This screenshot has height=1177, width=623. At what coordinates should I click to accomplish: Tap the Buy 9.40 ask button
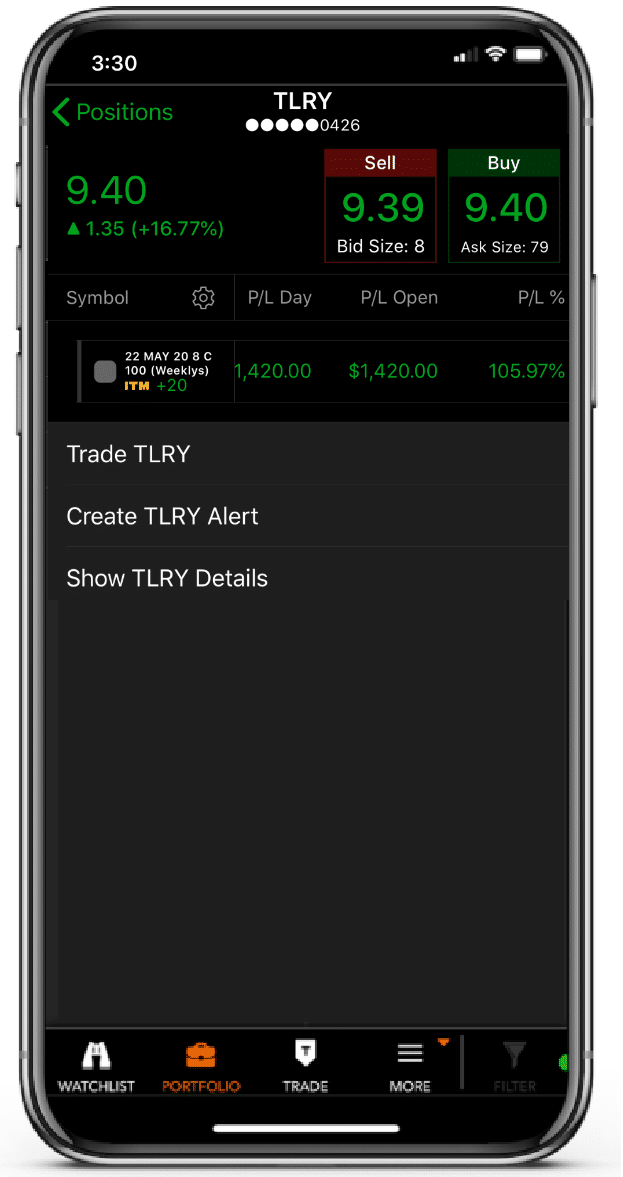pyautogui.click(x=504, y=206)
